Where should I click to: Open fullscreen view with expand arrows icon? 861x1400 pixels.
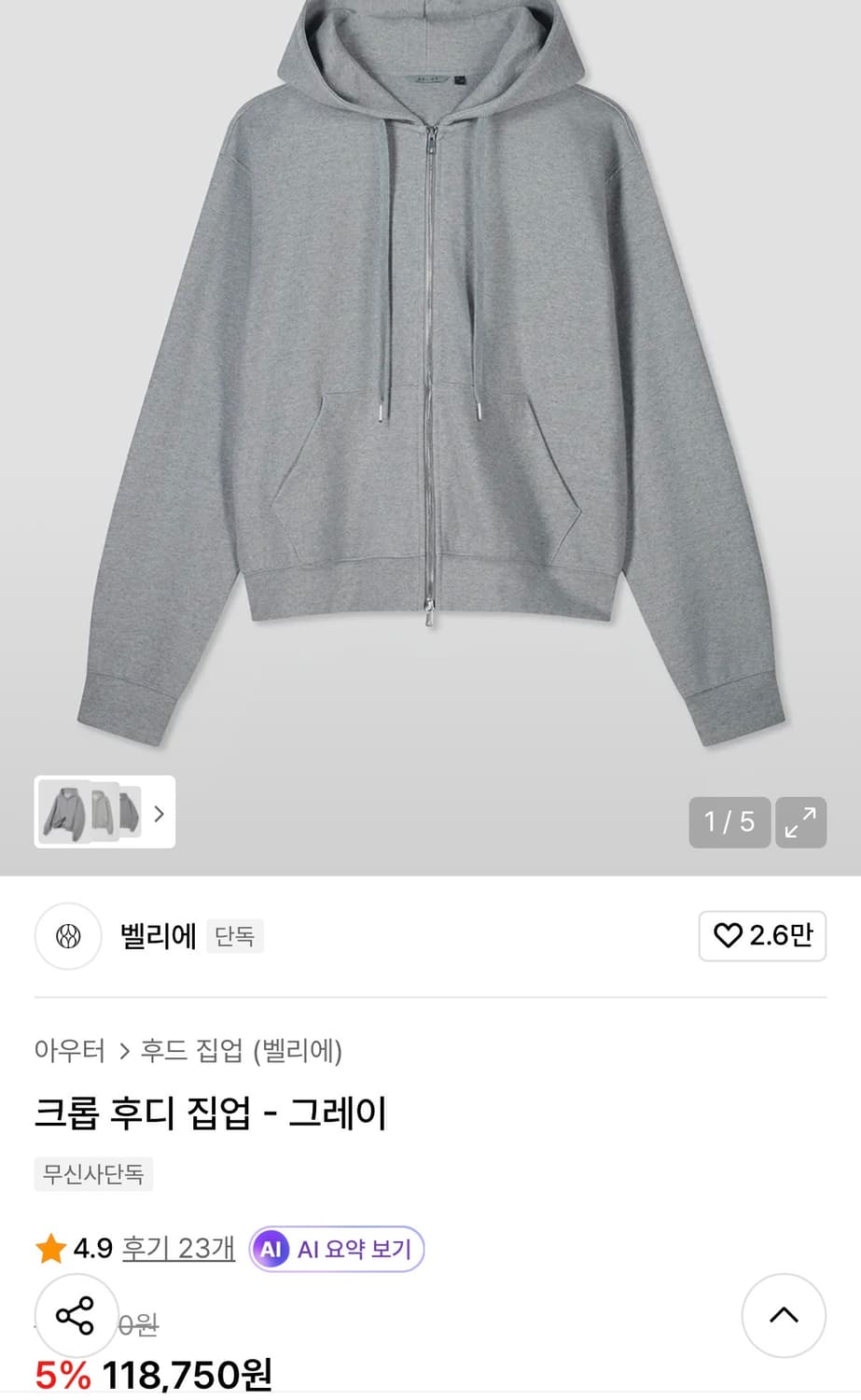click(x=800, y=822)
